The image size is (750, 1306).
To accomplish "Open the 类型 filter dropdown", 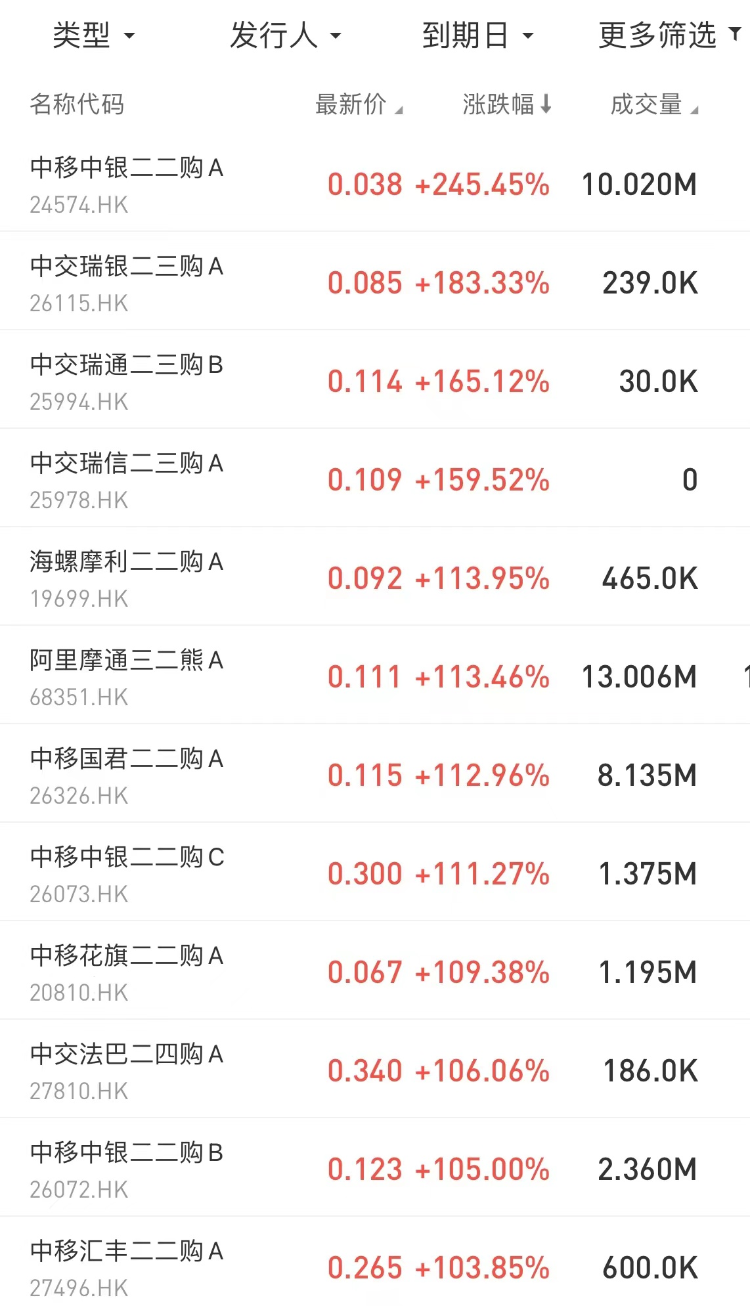I will click(x=93, y=36).
